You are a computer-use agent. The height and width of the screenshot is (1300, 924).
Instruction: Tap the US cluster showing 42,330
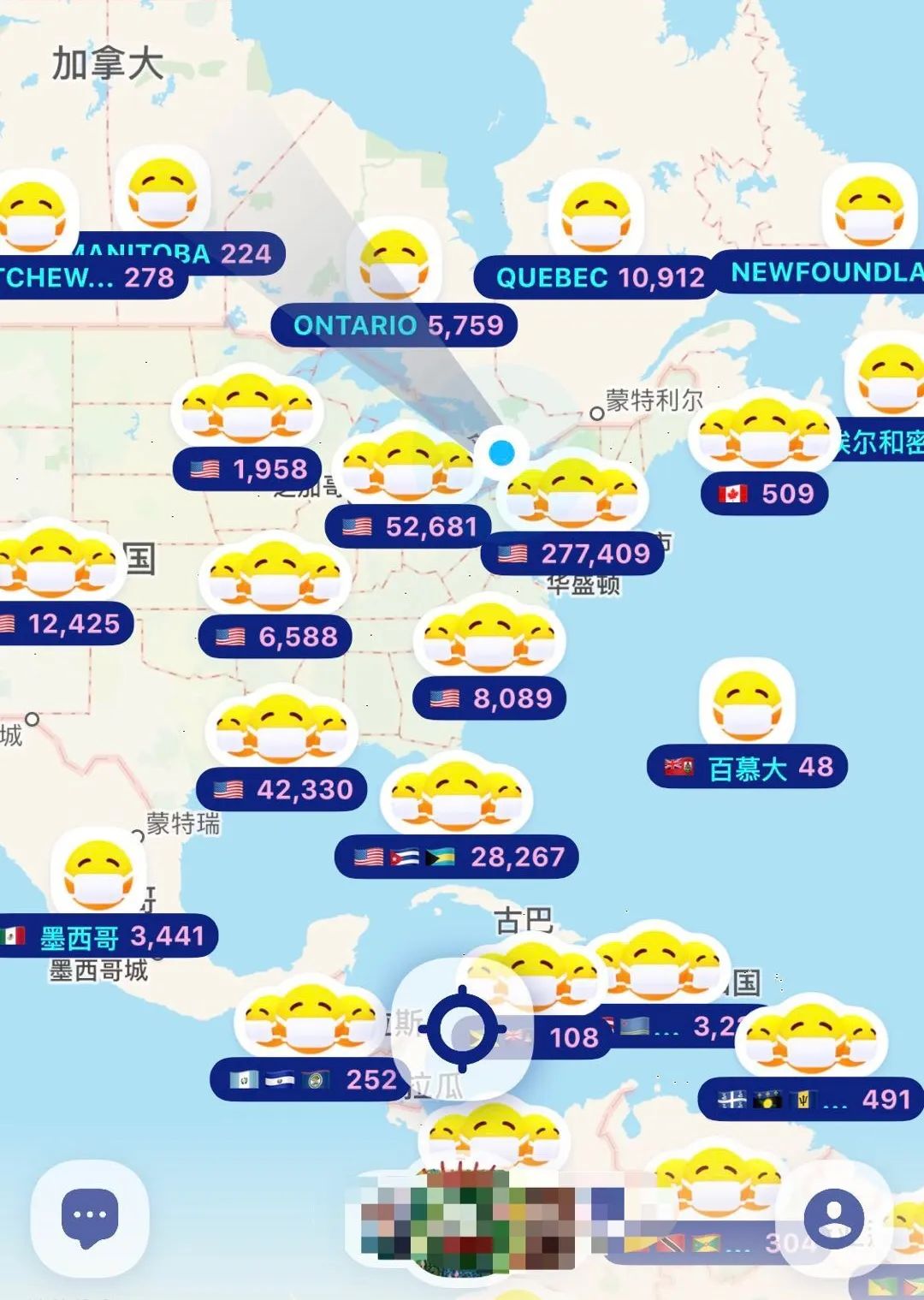pyautogui.click(x=282, y=789)
